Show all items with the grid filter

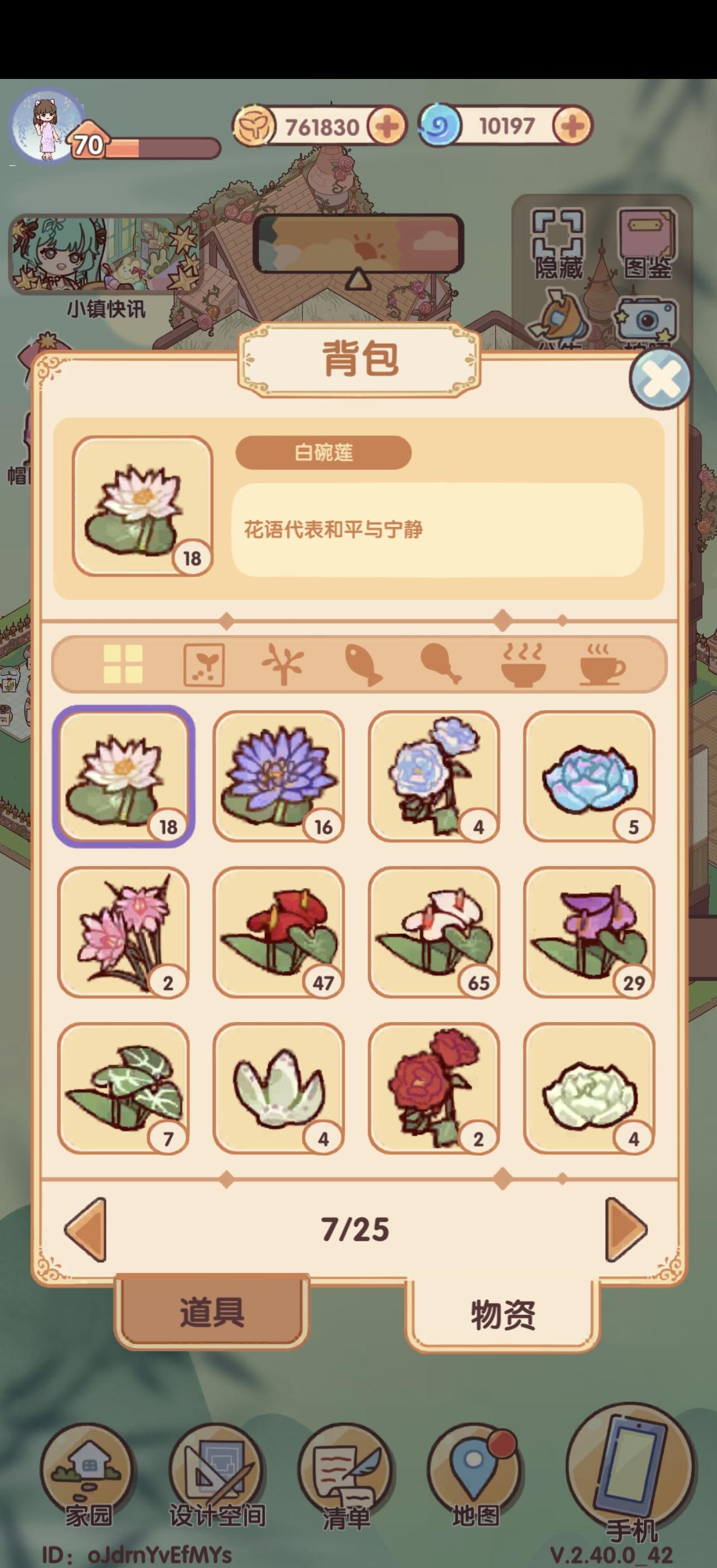tap(123, 664)
